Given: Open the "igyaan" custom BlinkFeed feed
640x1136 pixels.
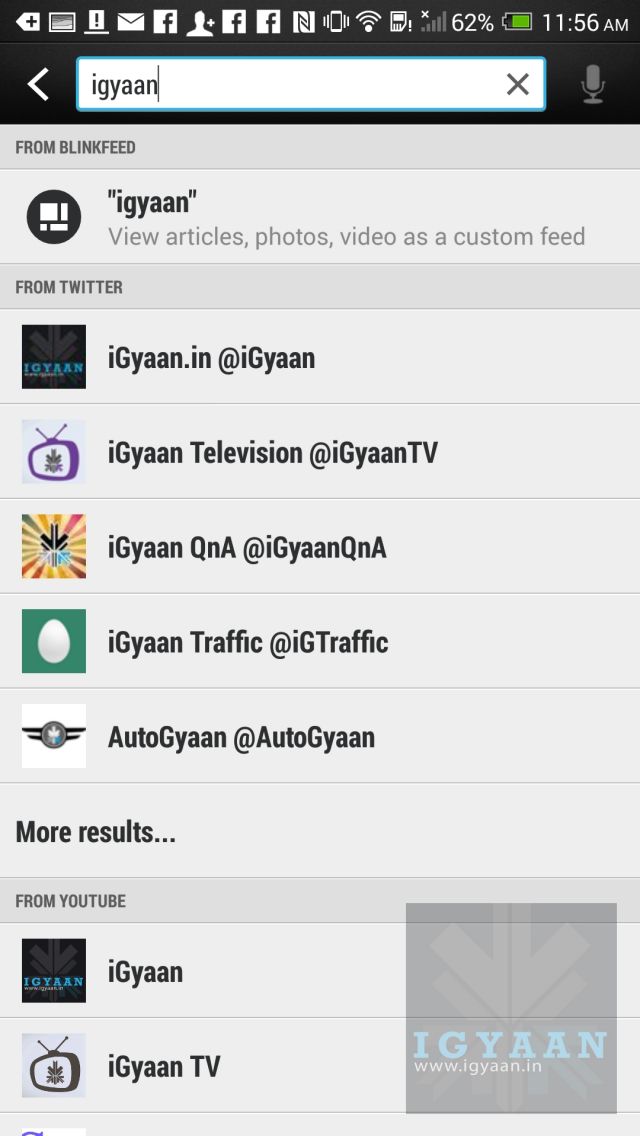Looking at the screenshot, I should click(320, 217).
